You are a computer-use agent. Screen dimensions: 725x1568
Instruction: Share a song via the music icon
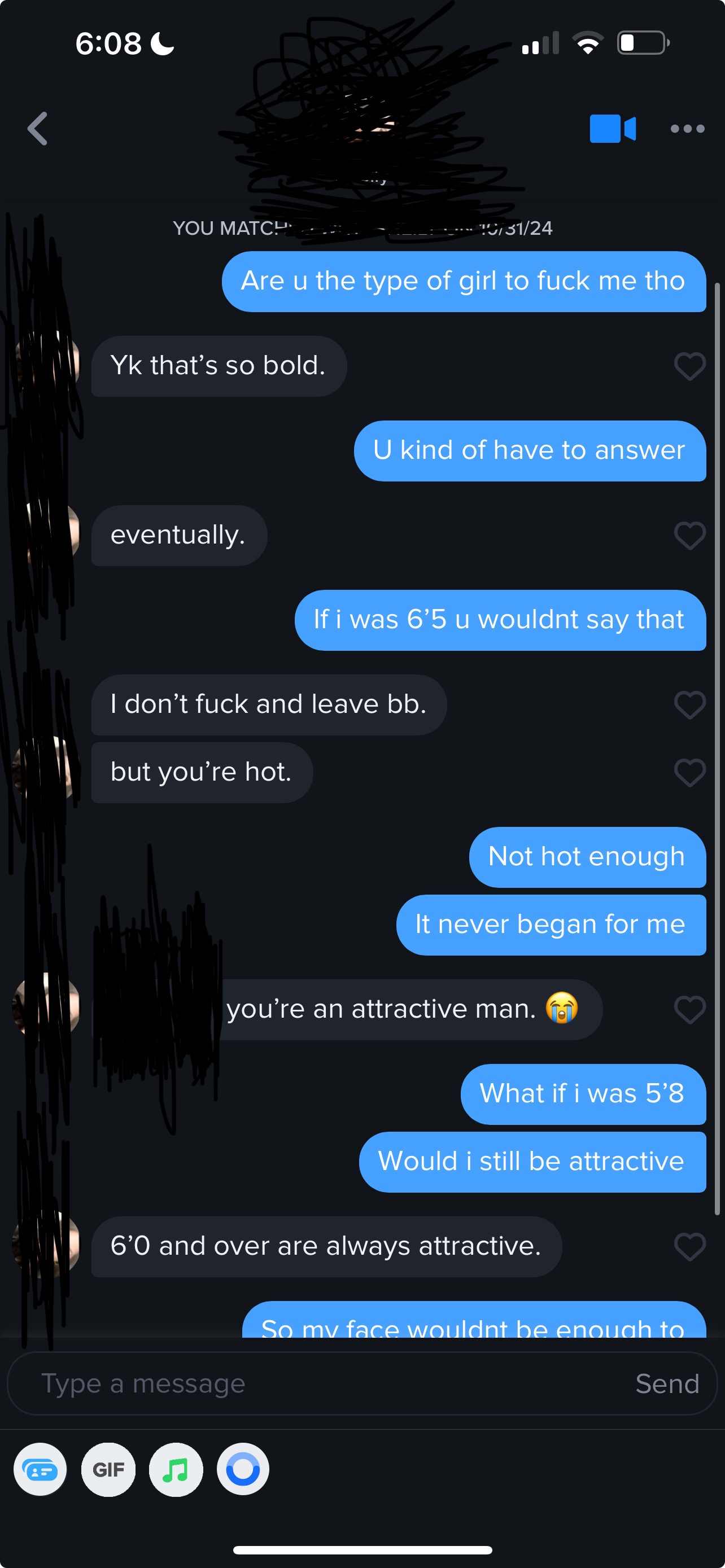coord(176,1469)
